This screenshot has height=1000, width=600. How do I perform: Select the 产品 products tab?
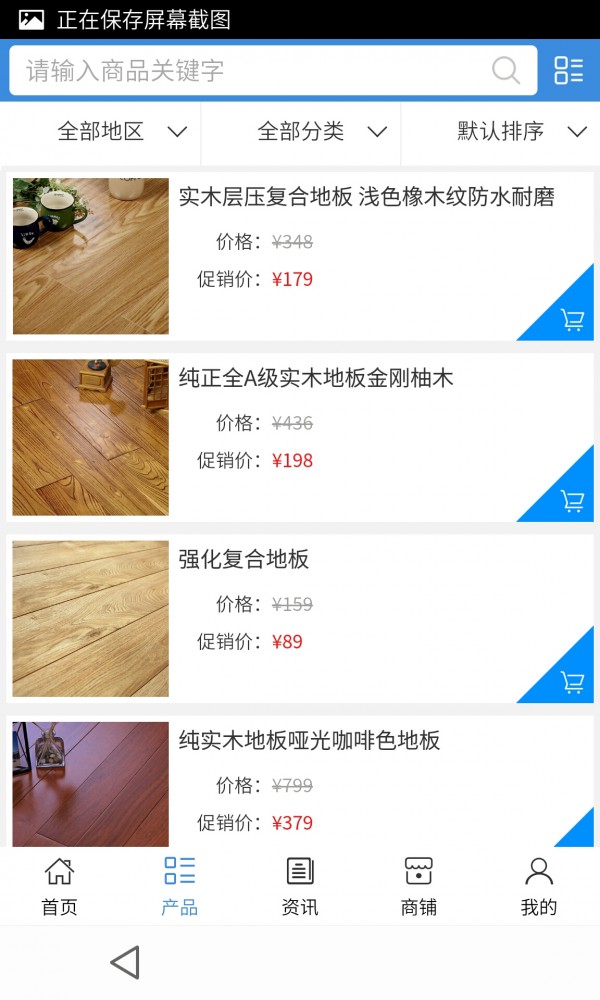(x=179, y=886)
